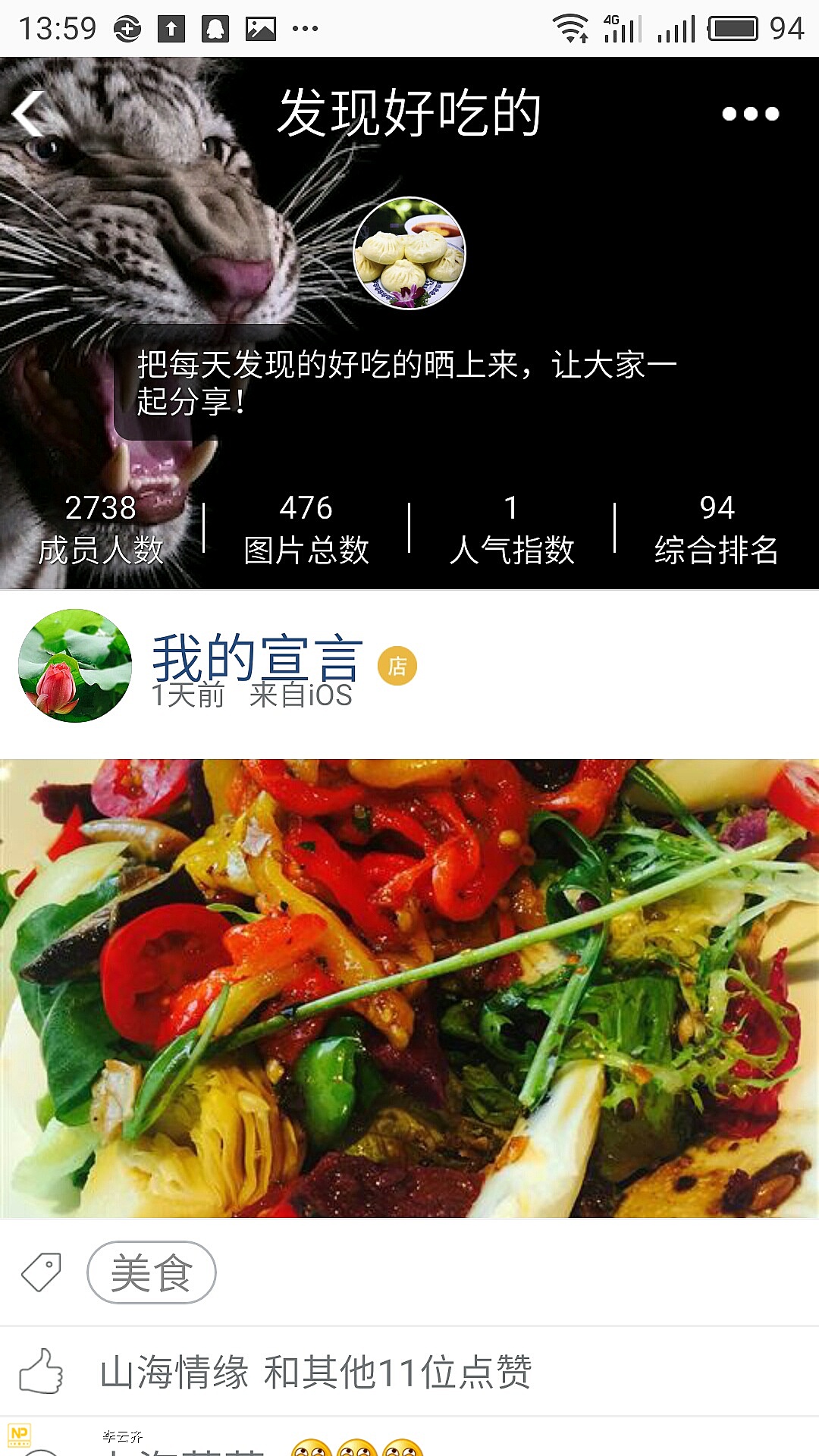Open the steamed buns group avatar

[409, 253]
